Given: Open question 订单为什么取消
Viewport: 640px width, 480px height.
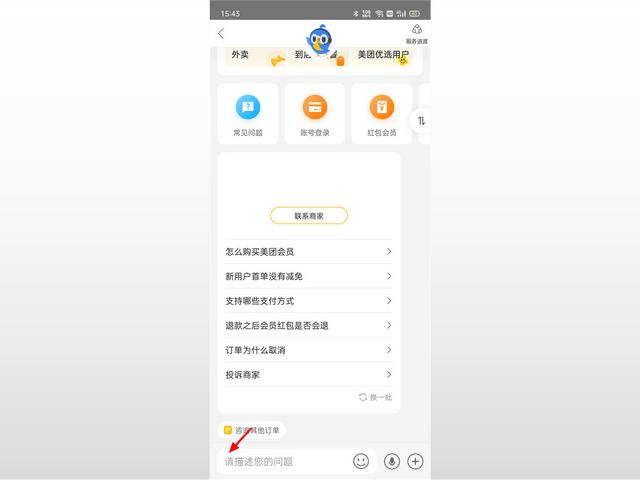Looking at the screenshot, I should [308, 350].
